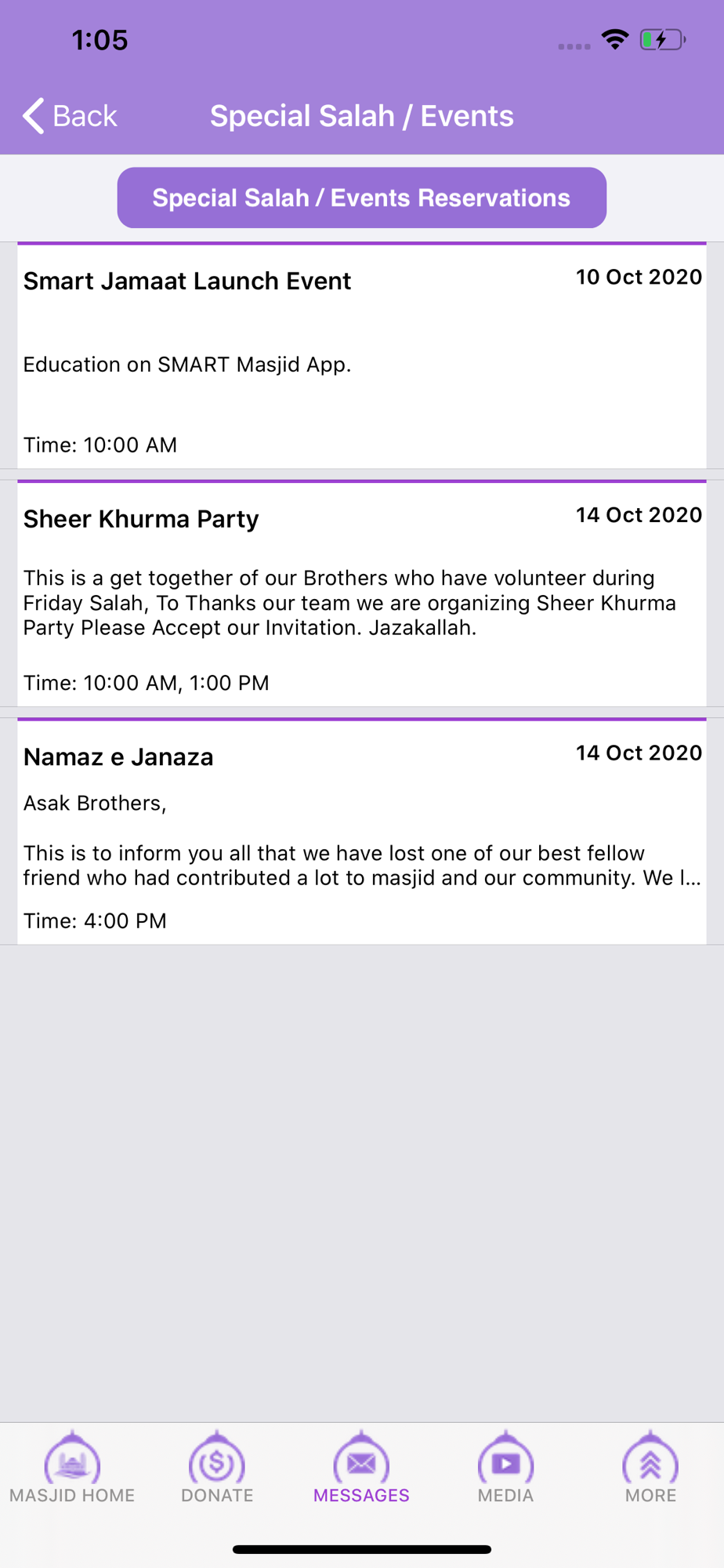Open Special Salah / Events Reservations
This screenshot has height=1568, width=724.
click(361, 198)
